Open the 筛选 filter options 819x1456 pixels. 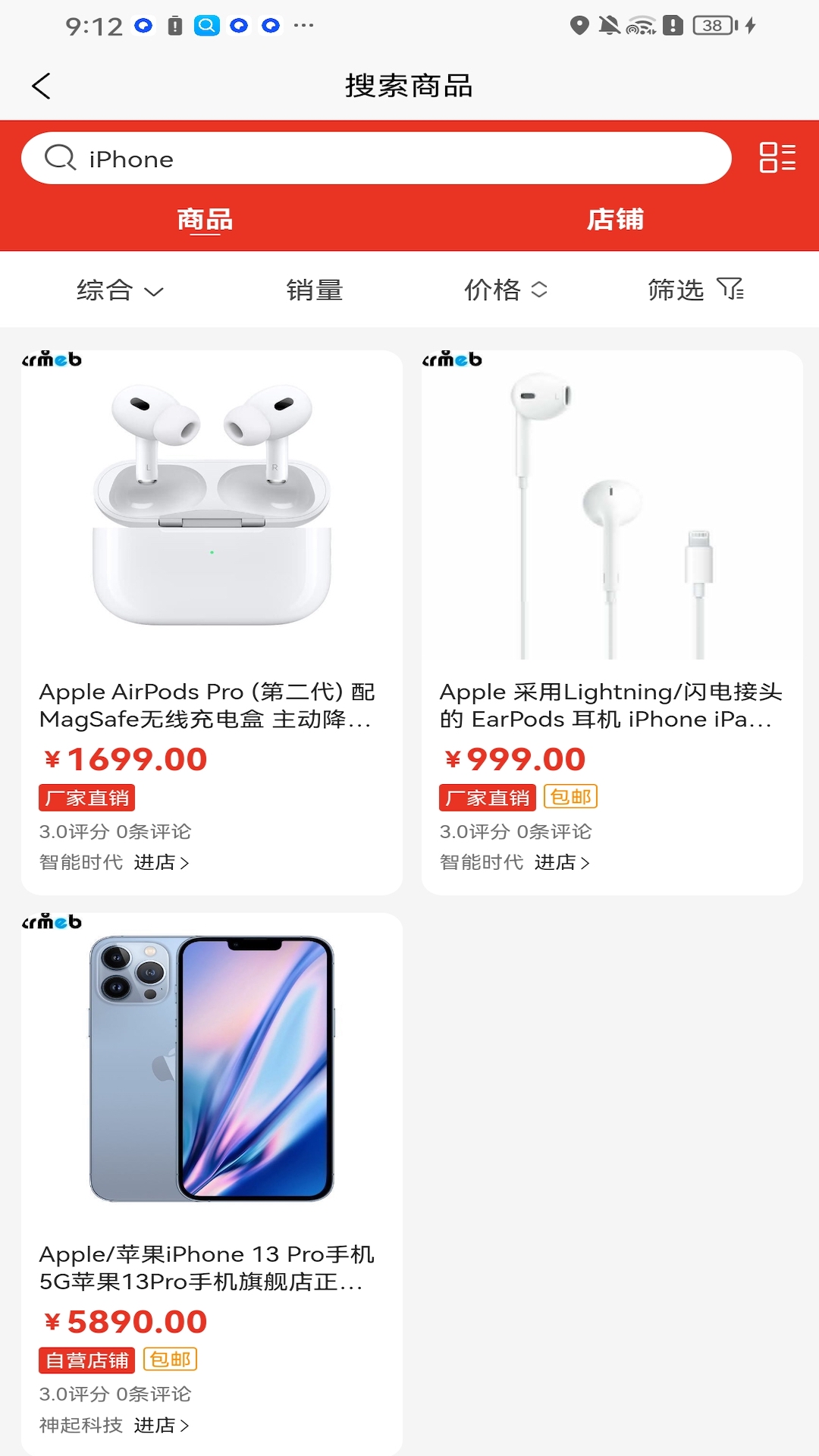[x=696, y=290]
